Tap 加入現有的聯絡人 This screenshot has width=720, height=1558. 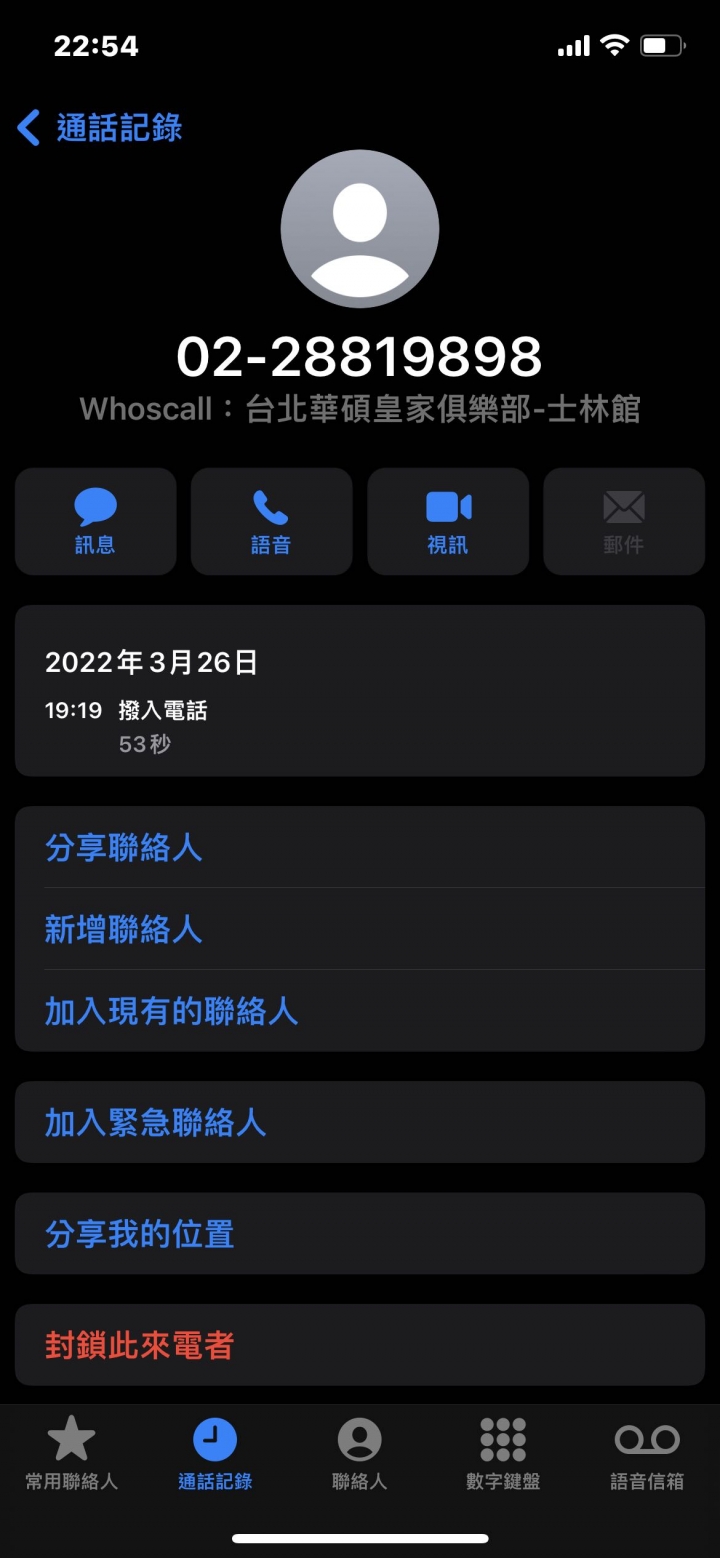(x=360, y=1011)
